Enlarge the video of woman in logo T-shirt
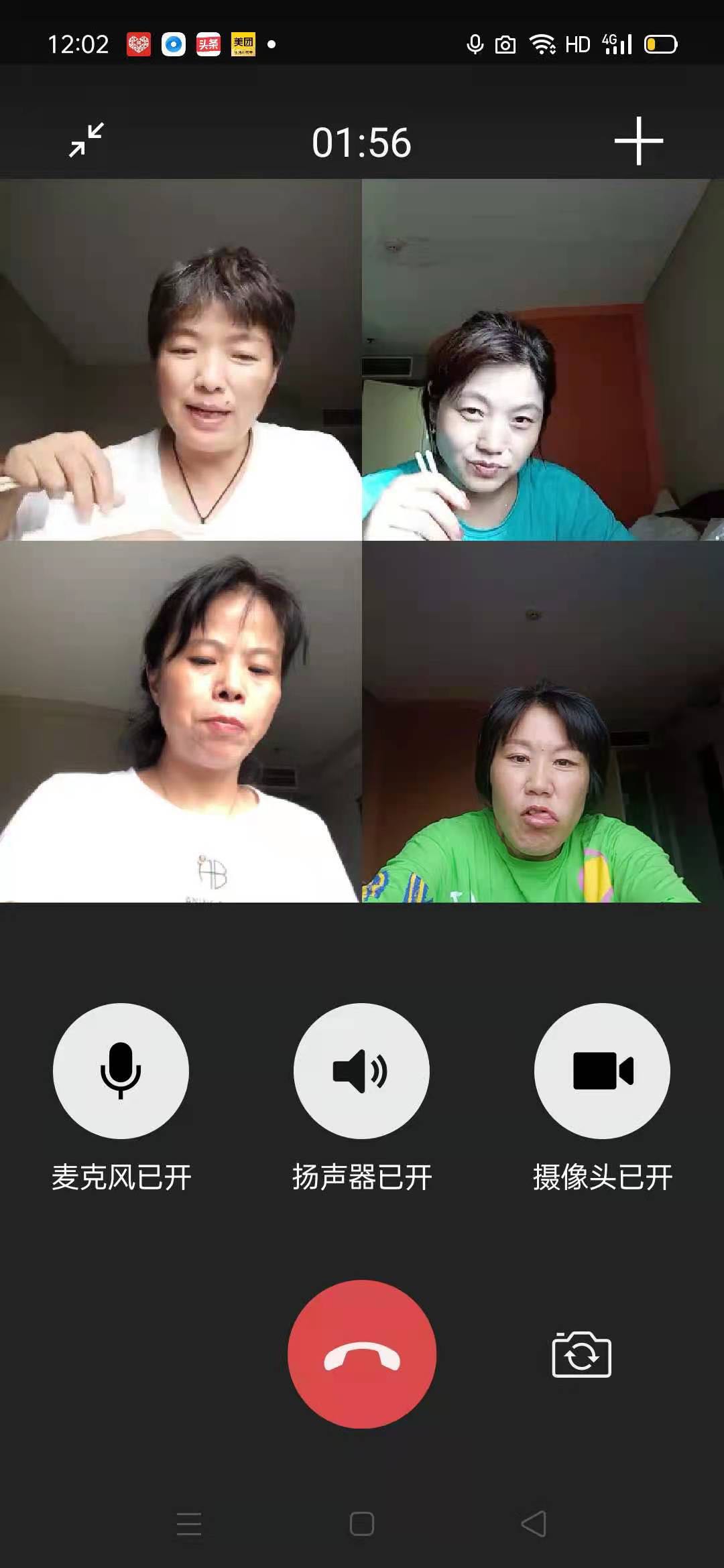Image resolution: width=724 pixels, height=1568 pixels. pos(181,722)
